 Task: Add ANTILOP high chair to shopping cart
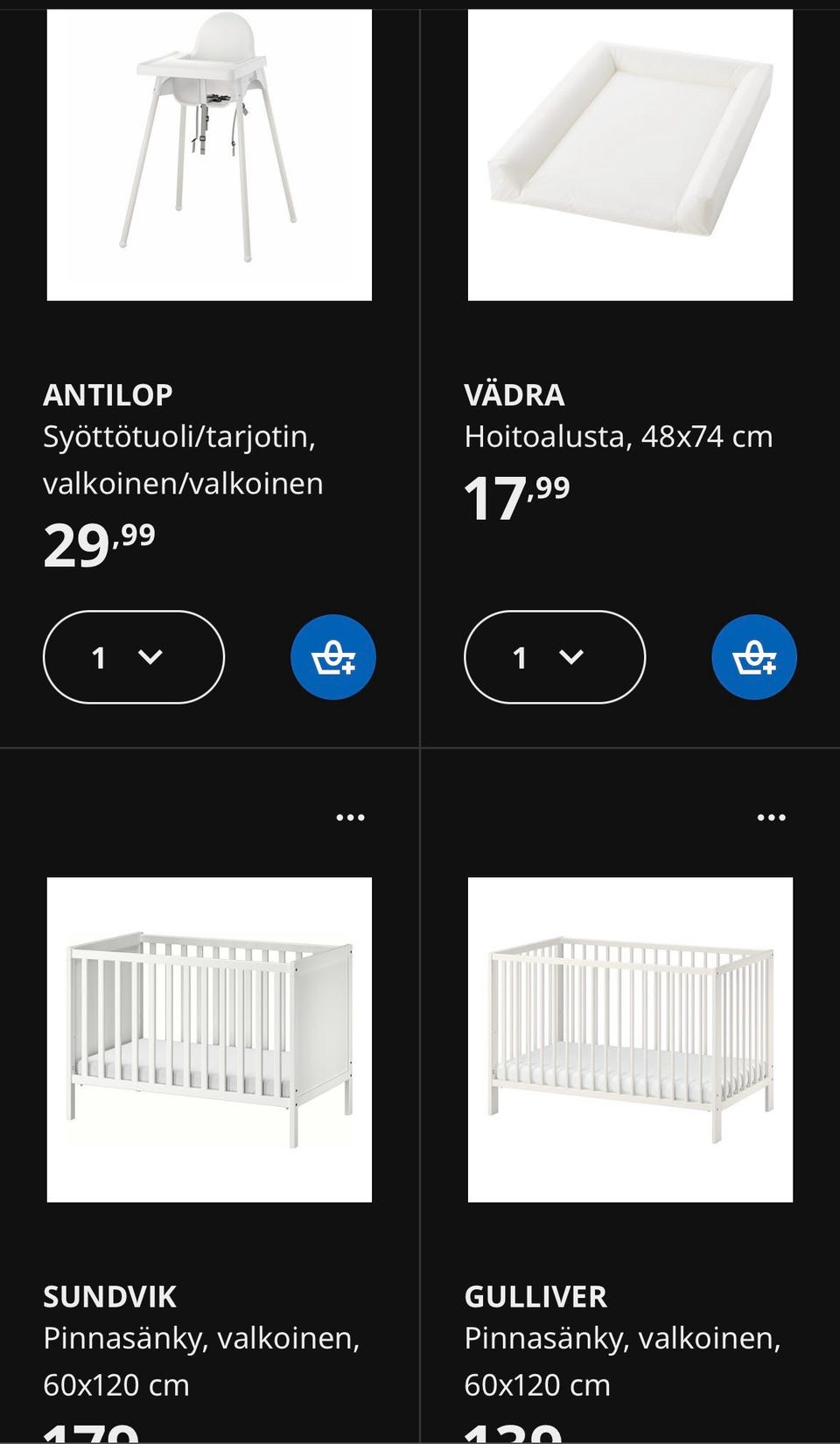[333, 657]
